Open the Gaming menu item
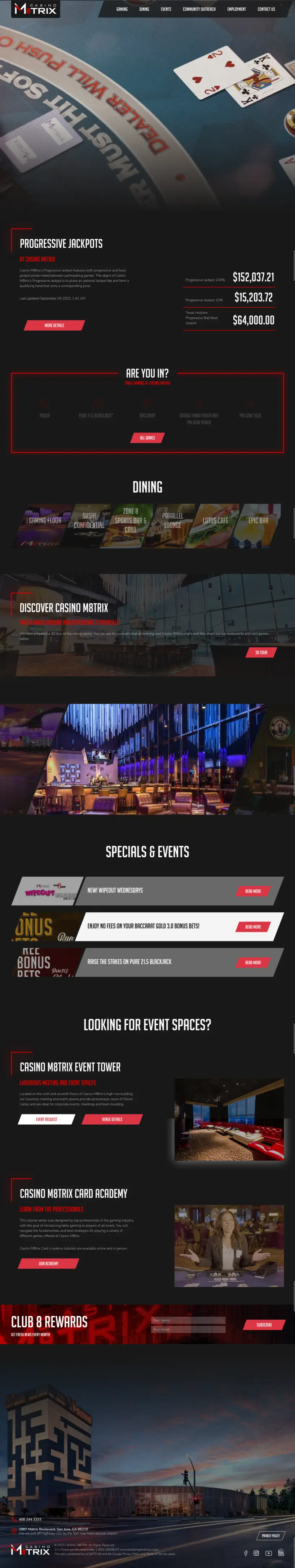This screenshot has height=1568, width=295. [122, 9]
